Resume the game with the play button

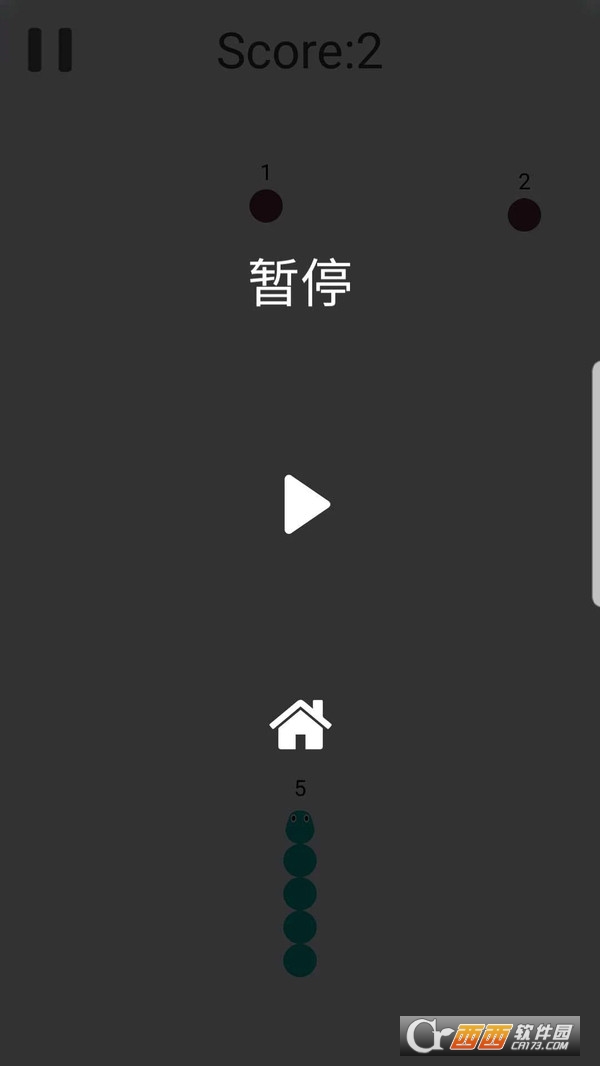306,504
